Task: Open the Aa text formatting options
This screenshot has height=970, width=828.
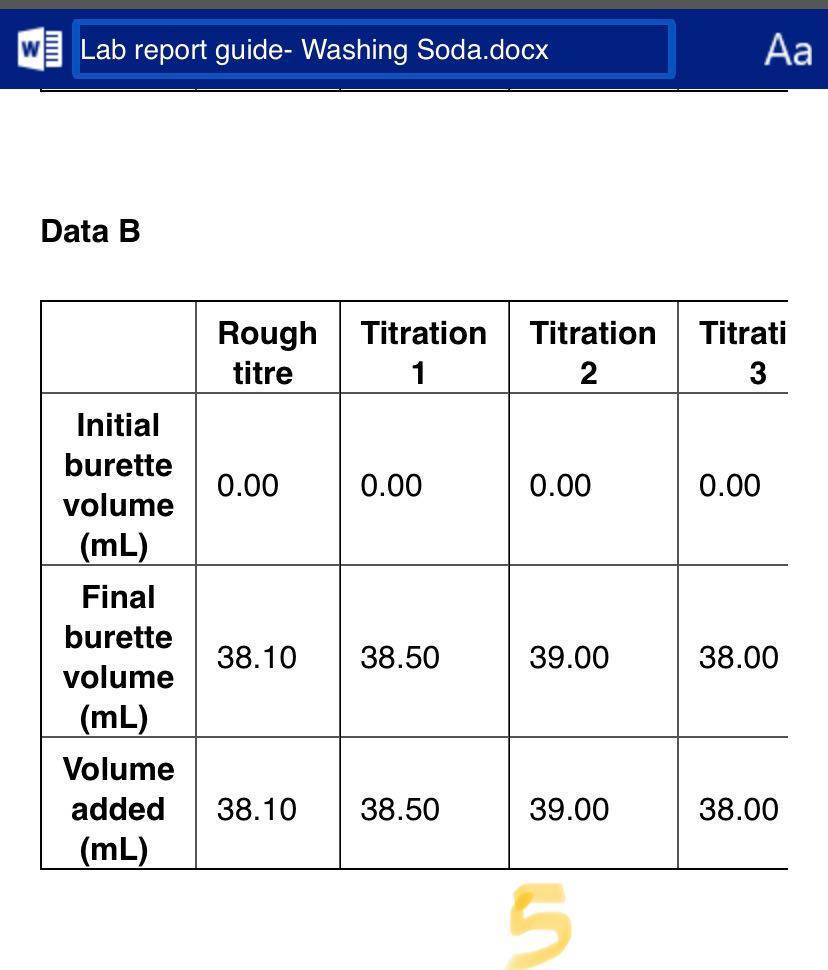Action: click(x=788, y=50)
